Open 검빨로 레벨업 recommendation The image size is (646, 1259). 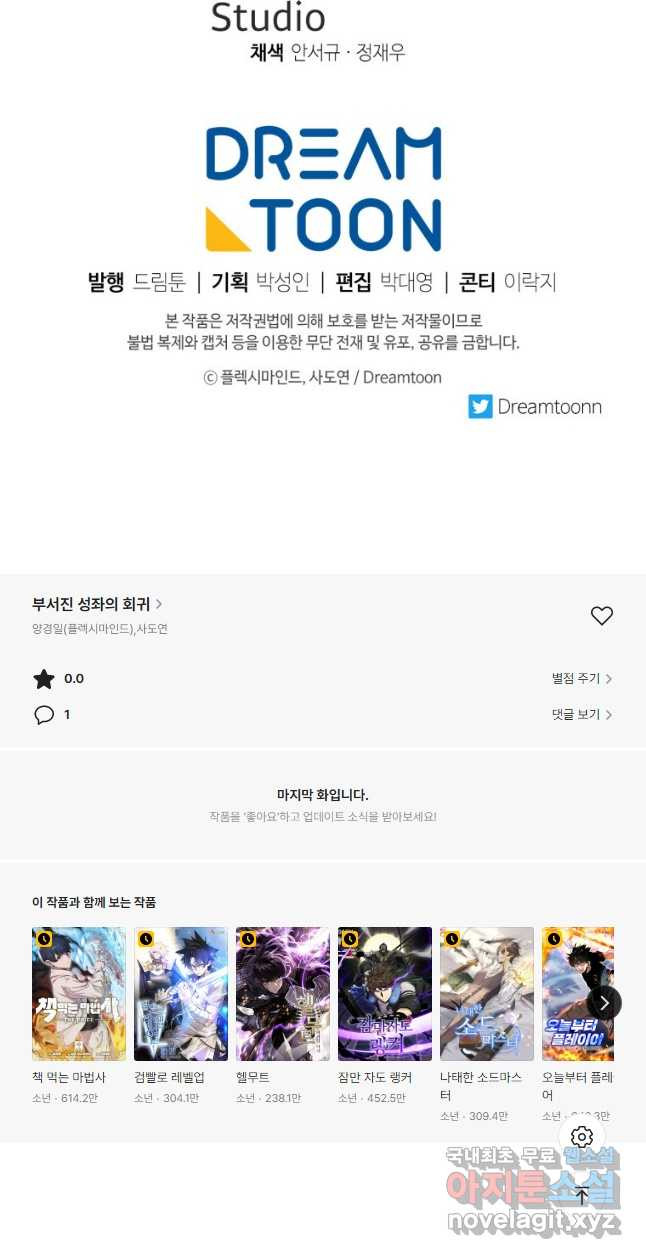tap(181, 994)
